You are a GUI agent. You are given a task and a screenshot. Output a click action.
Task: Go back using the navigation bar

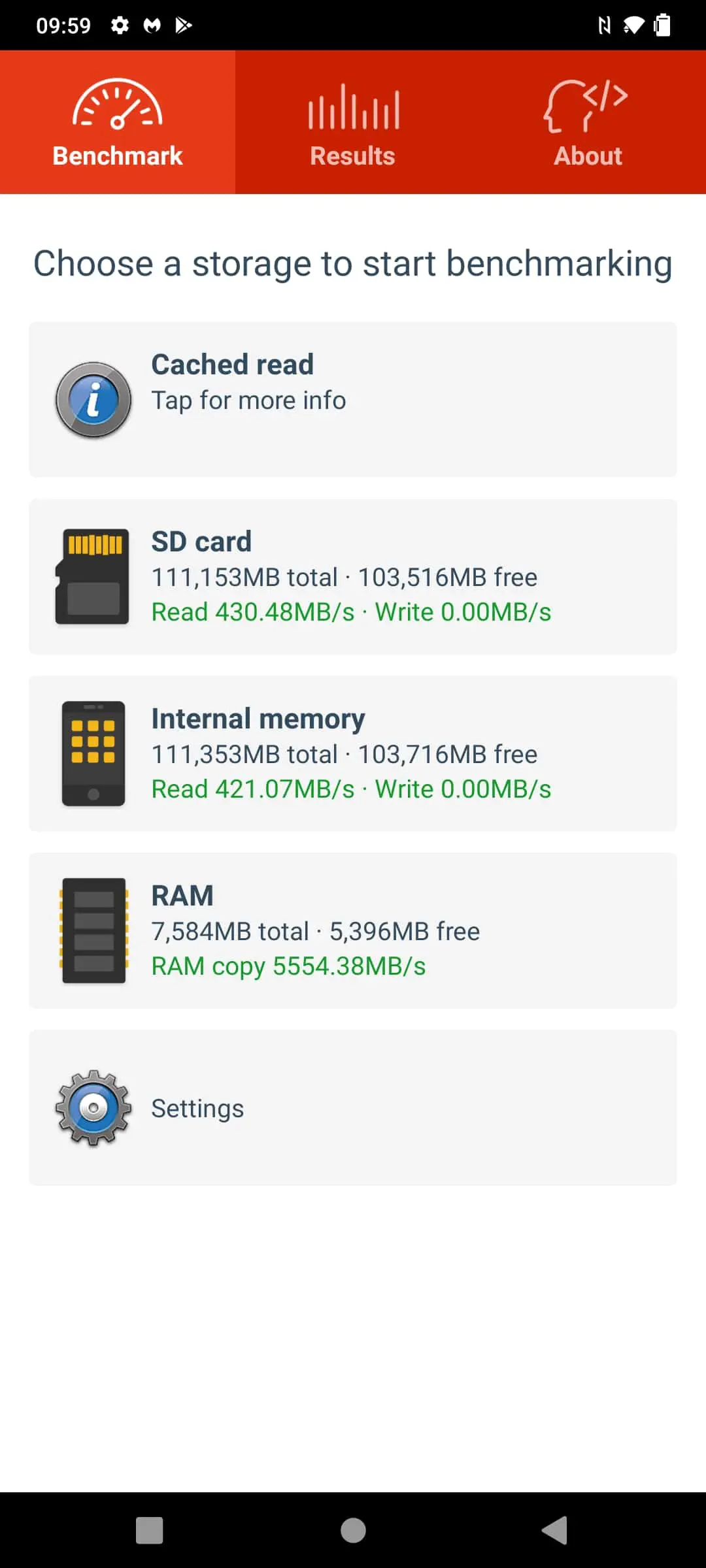555,1530
